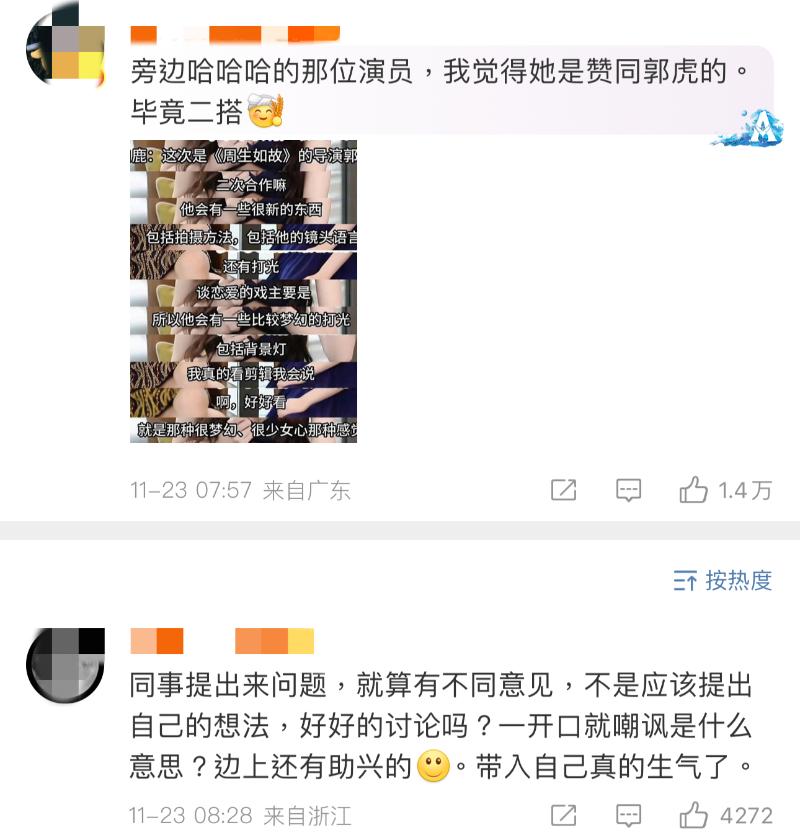Viewport: 800px width, 838px height.
Task: Open the avatar of the commenter from 广东
Action: (x=65, y=47)
